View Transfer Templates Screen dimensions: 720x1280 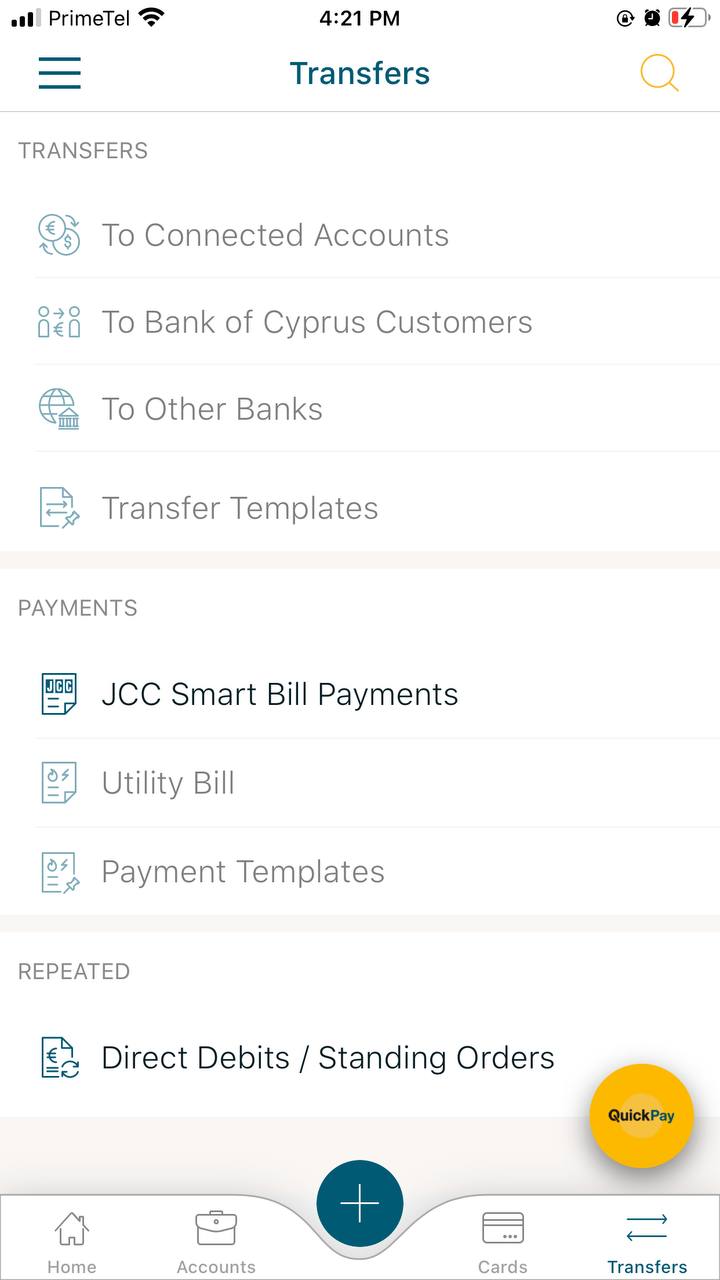(x=239, y=508)
